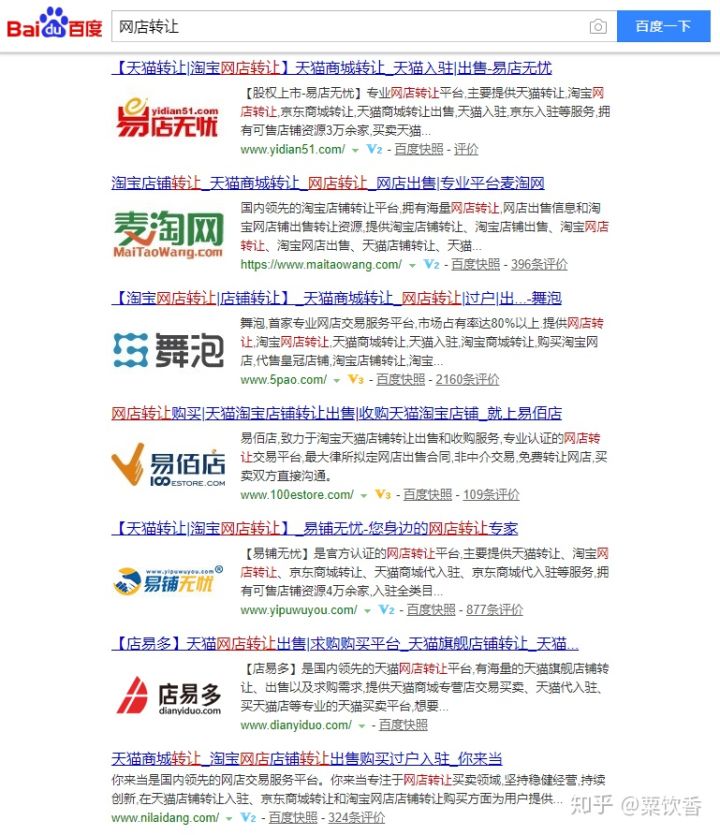View 百度快照 for www.dianyiduo.com

pos(403,724)
